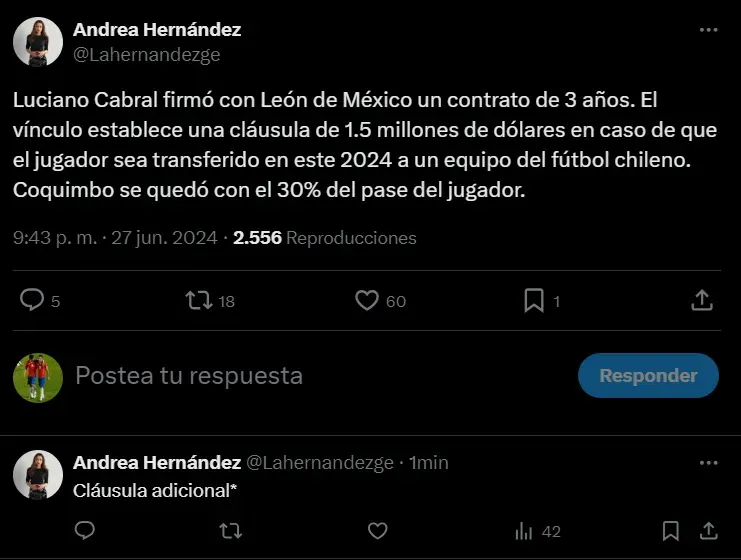
Task: Repost the Luciano Cabral post
Action: click(200, 299)
